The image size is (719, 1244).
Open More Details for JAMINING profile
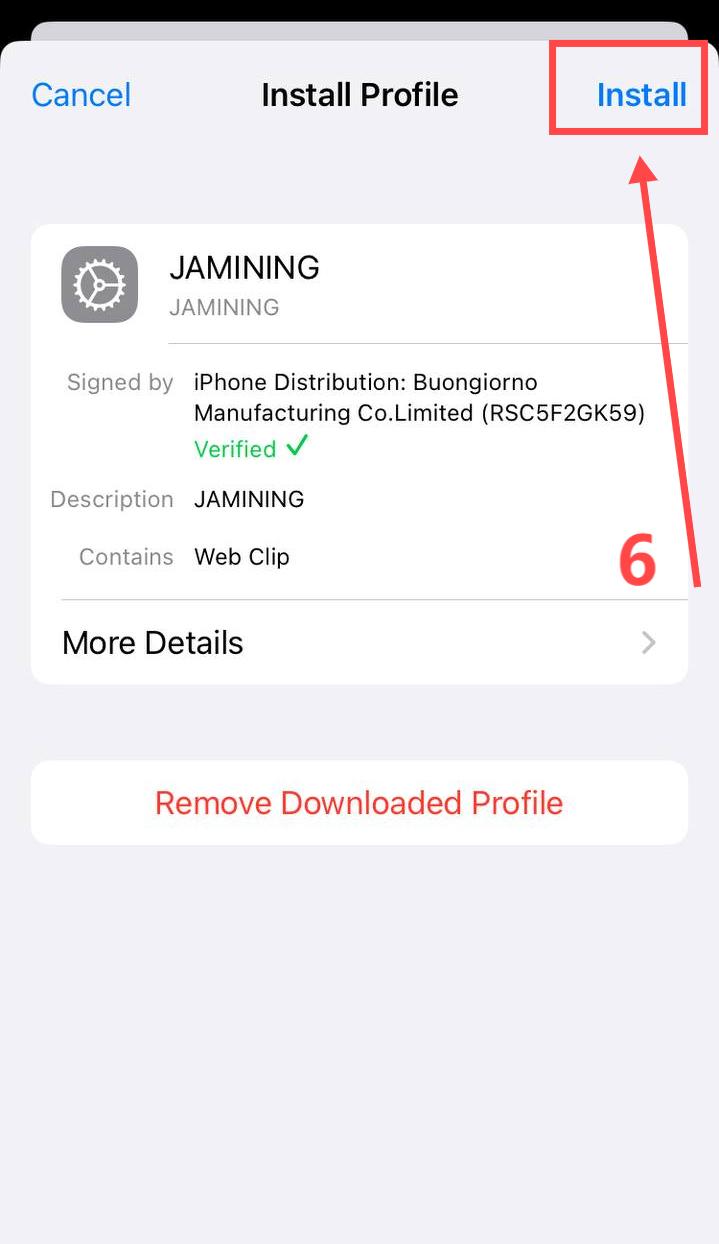(359, 642)
